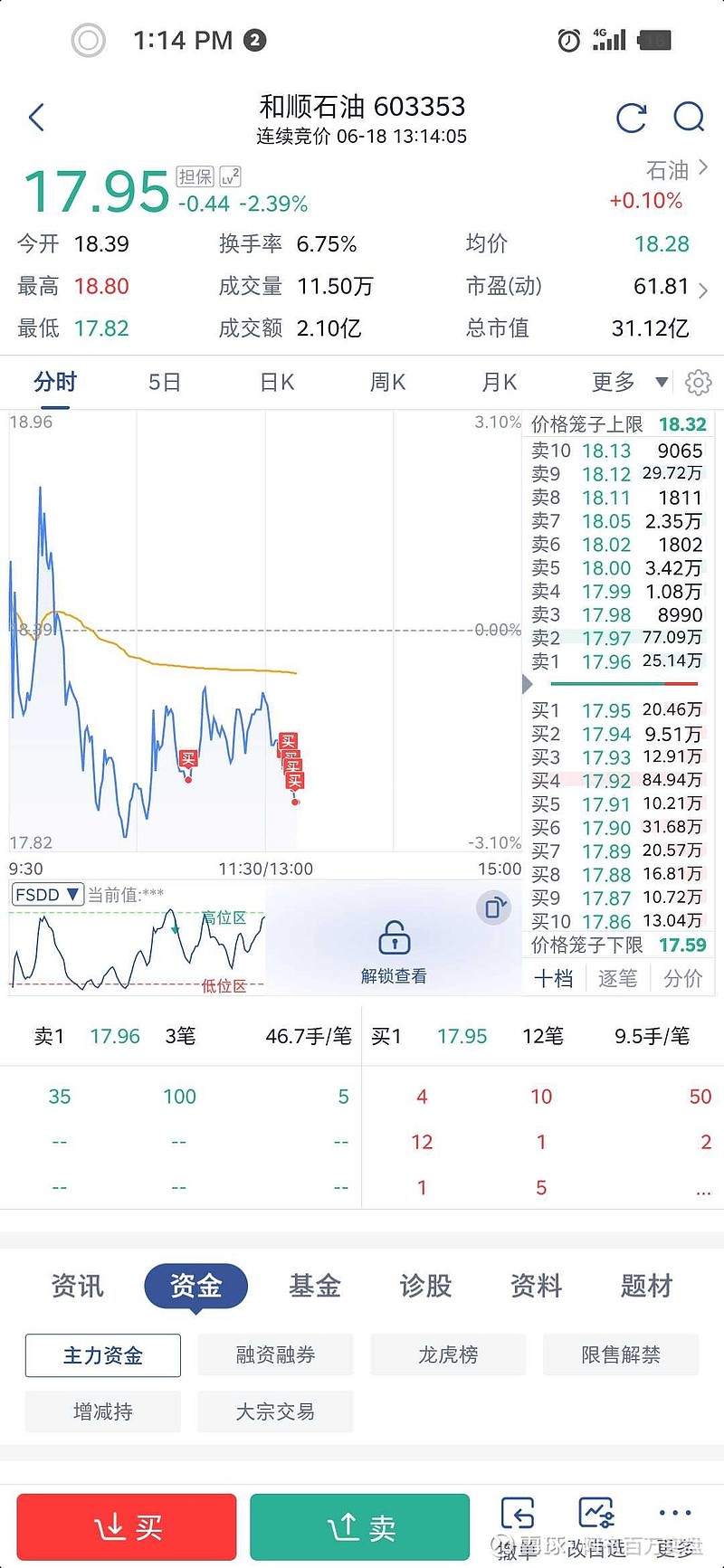The height and width of the screenshot is (1568, 724).
Task: Expand the 更多 chart period dropdown
Action: point(630,383)
